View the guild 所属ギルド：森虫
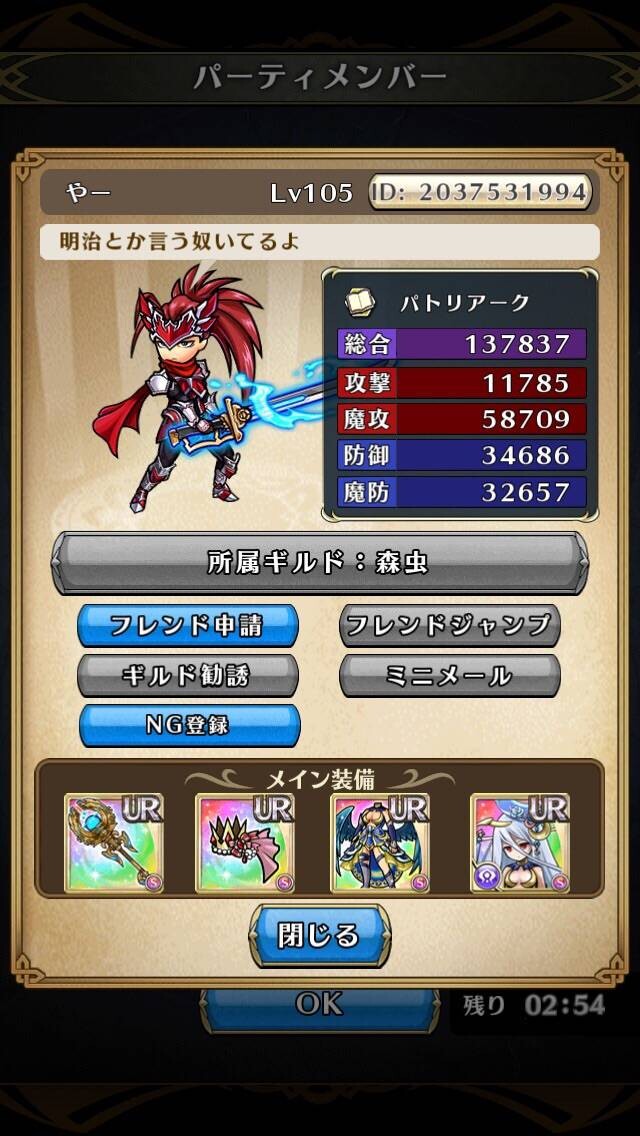Viewport: 640px width, 1136px height. (x=320, y=563)
